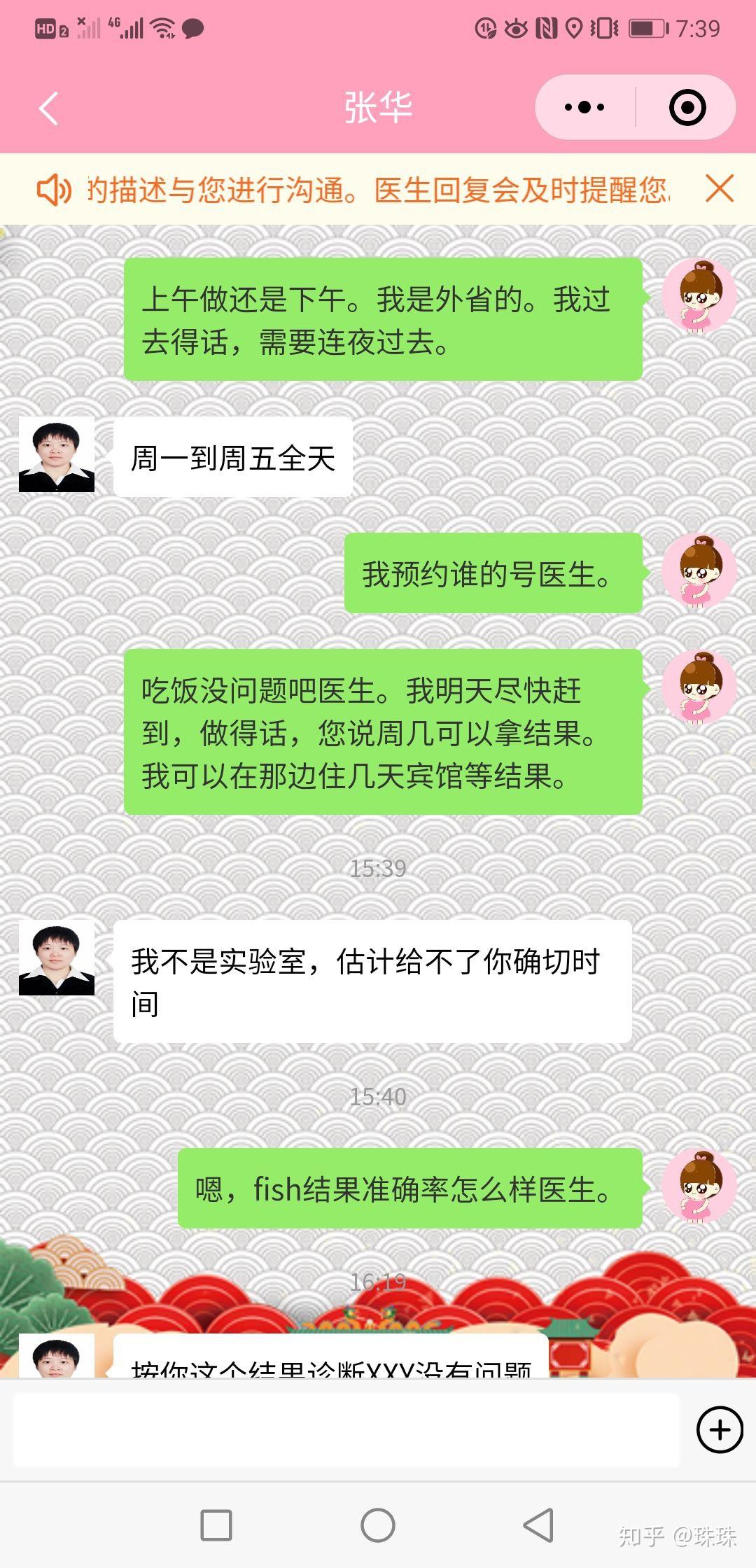
Task: Close the mini program with the circle button
Action: pyautogui.click(x=687, y=108)
